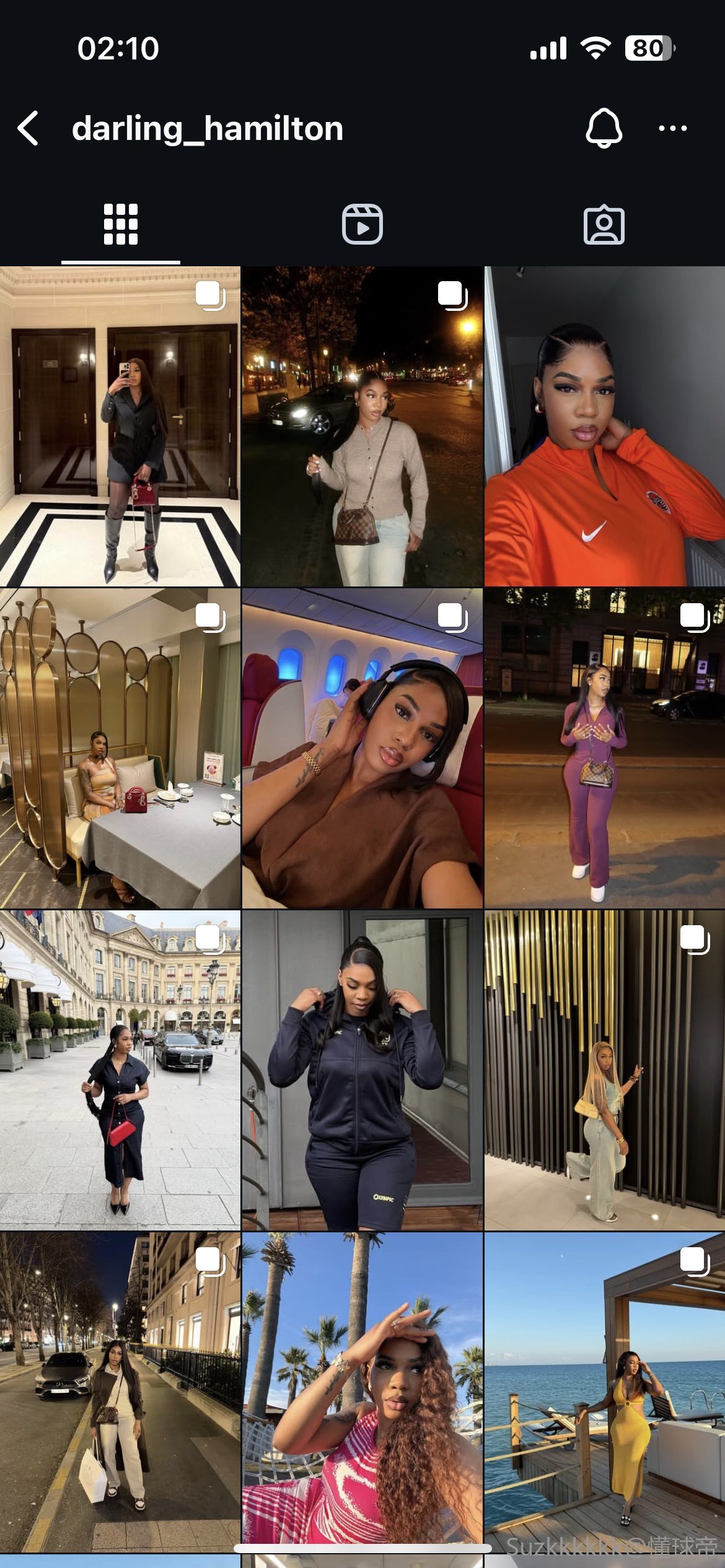Image resolution: width=725 pixels, height=1568 pixels.
Task: Open the navy tracksuit post
Action: pos(362,1069)
